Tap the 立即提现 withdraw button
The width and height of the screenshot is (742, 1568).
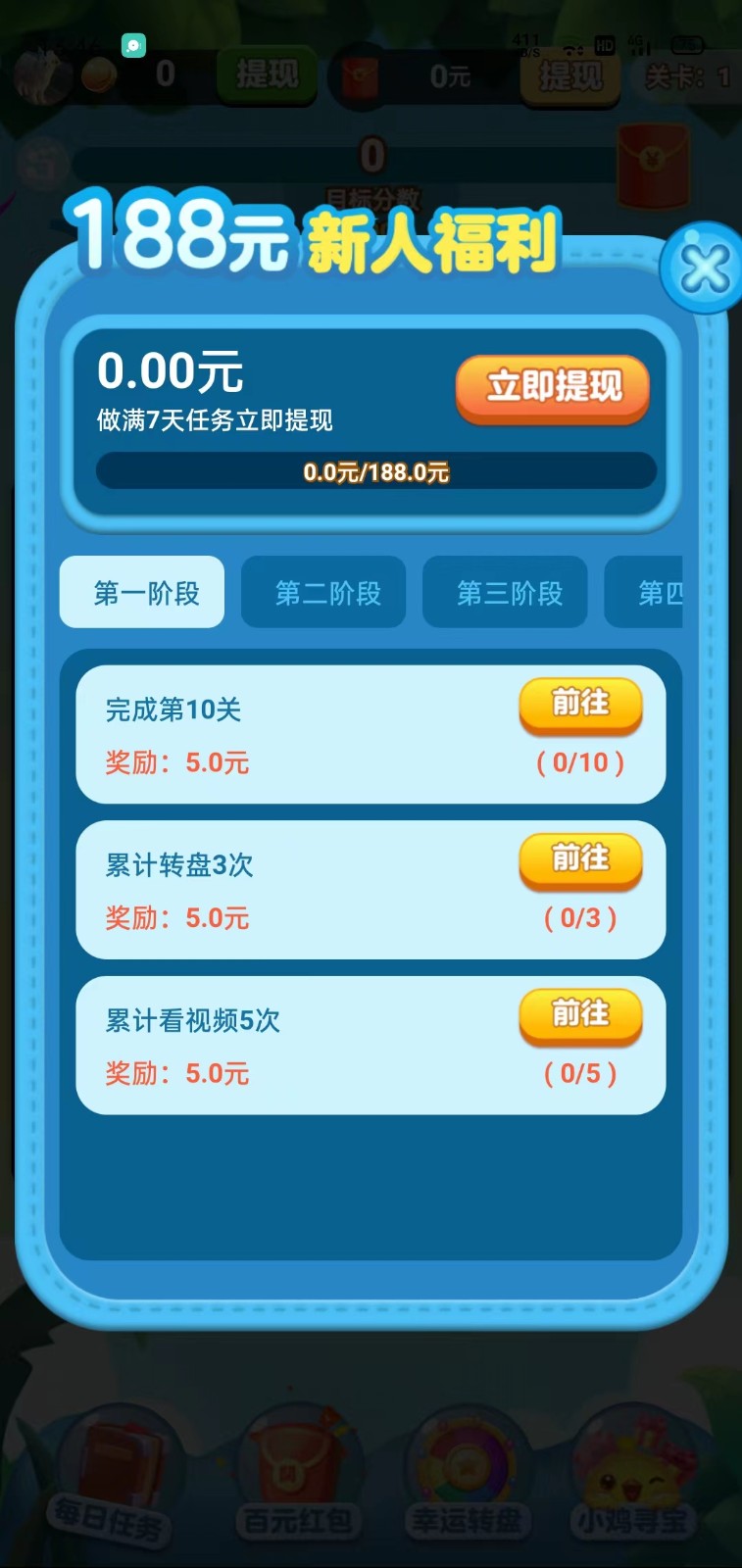553,388
